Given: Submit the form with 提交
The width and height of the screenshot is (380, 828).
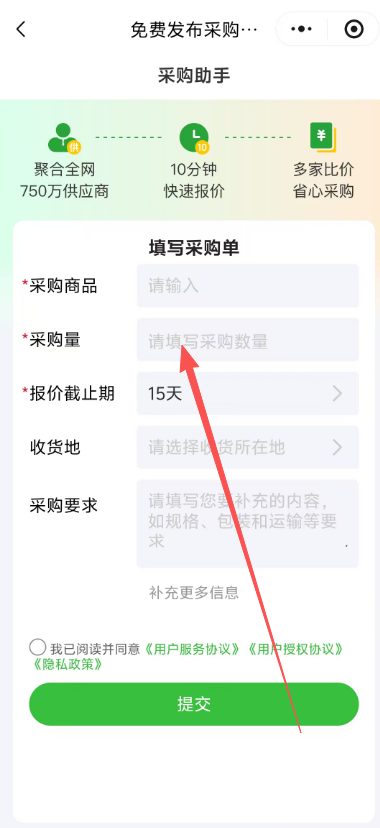Looking at the screenshot, I should (x=194, y=704).
